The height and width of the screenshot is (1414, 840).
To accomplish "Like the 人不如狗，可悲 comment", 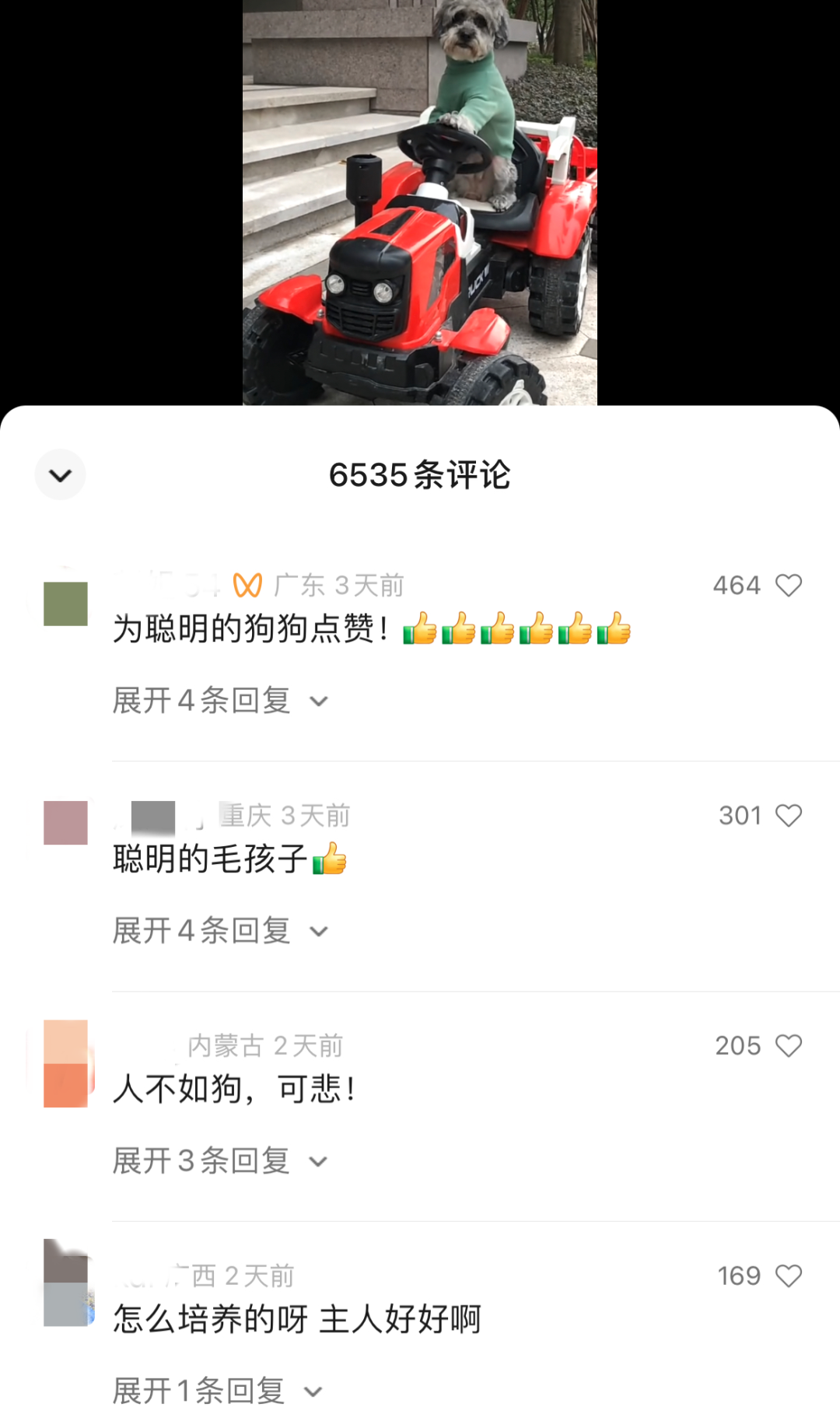I will point(788,1046).
